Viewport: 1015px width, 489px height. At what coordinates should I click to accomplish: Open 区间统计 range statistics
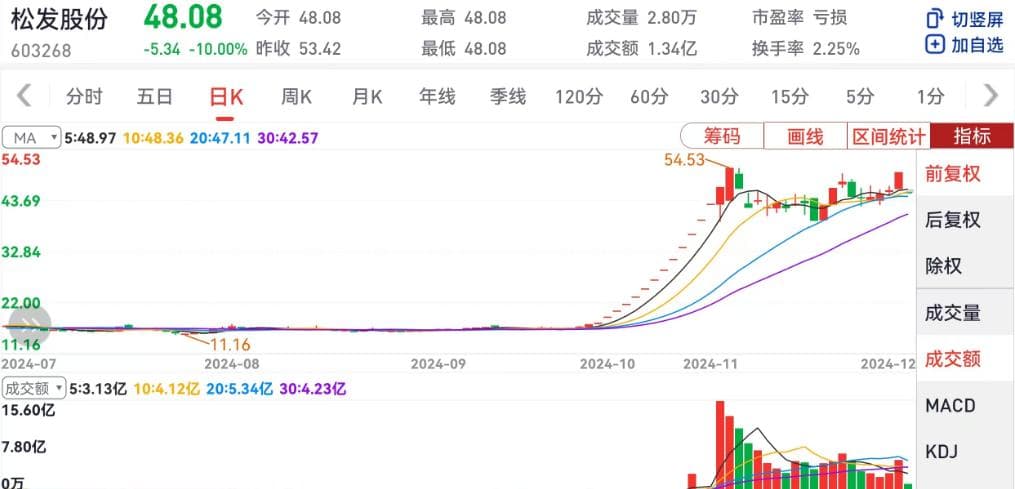pos(888,137)
